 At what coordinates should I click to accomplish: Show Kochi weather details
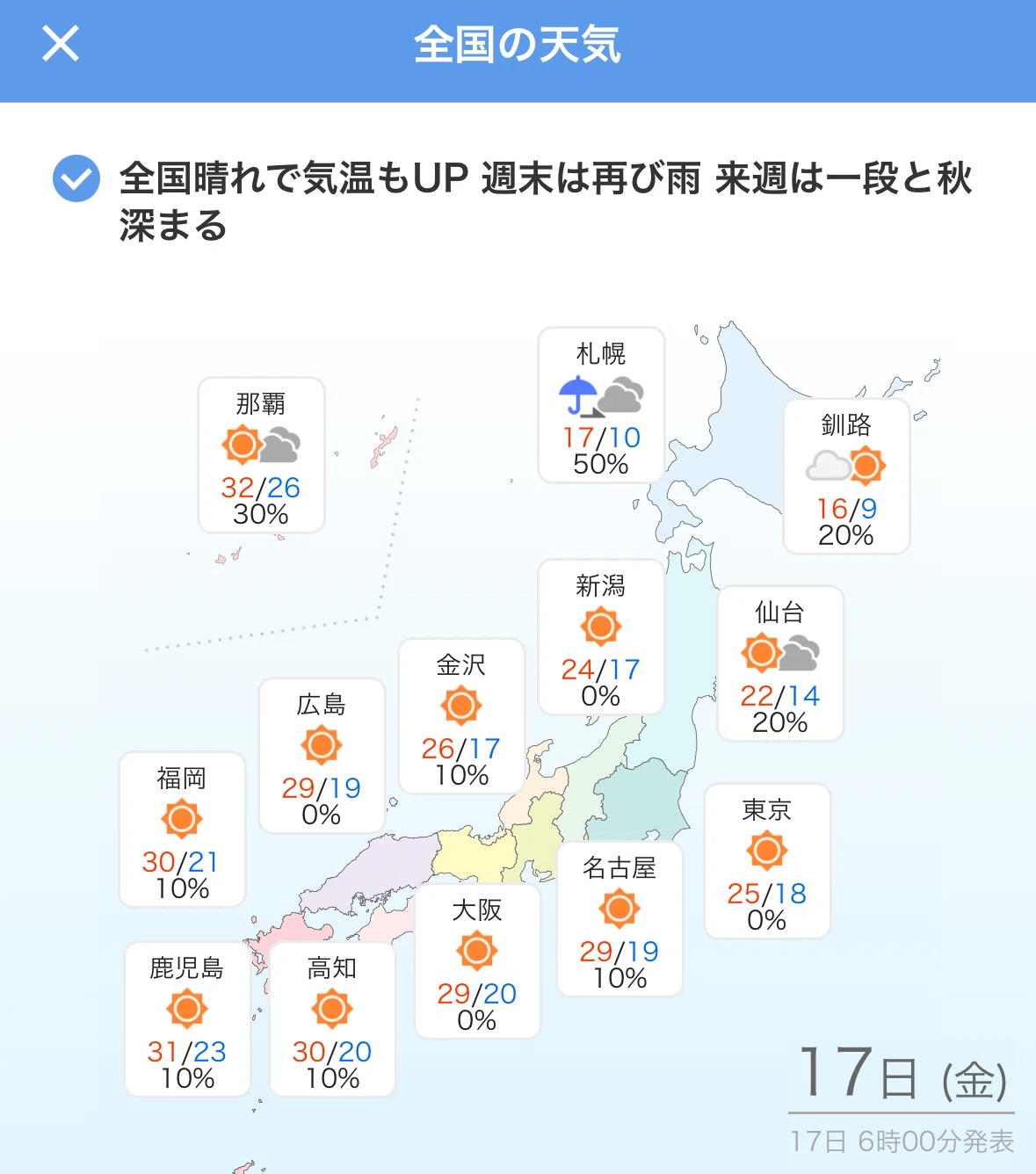(x=332, y=1019)
